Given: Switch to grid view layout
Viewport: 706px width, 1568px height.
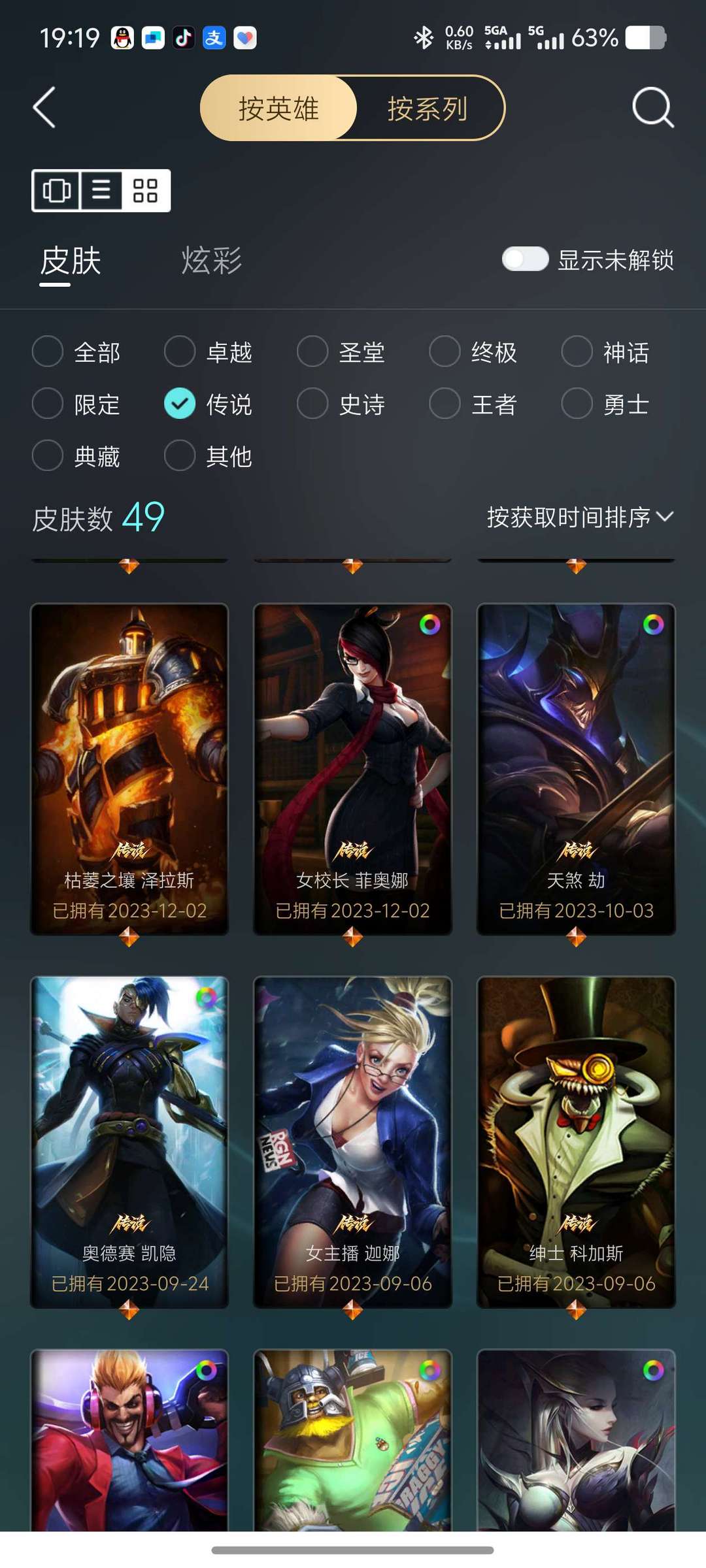Looking at the screenshot, I should [145, 191].
